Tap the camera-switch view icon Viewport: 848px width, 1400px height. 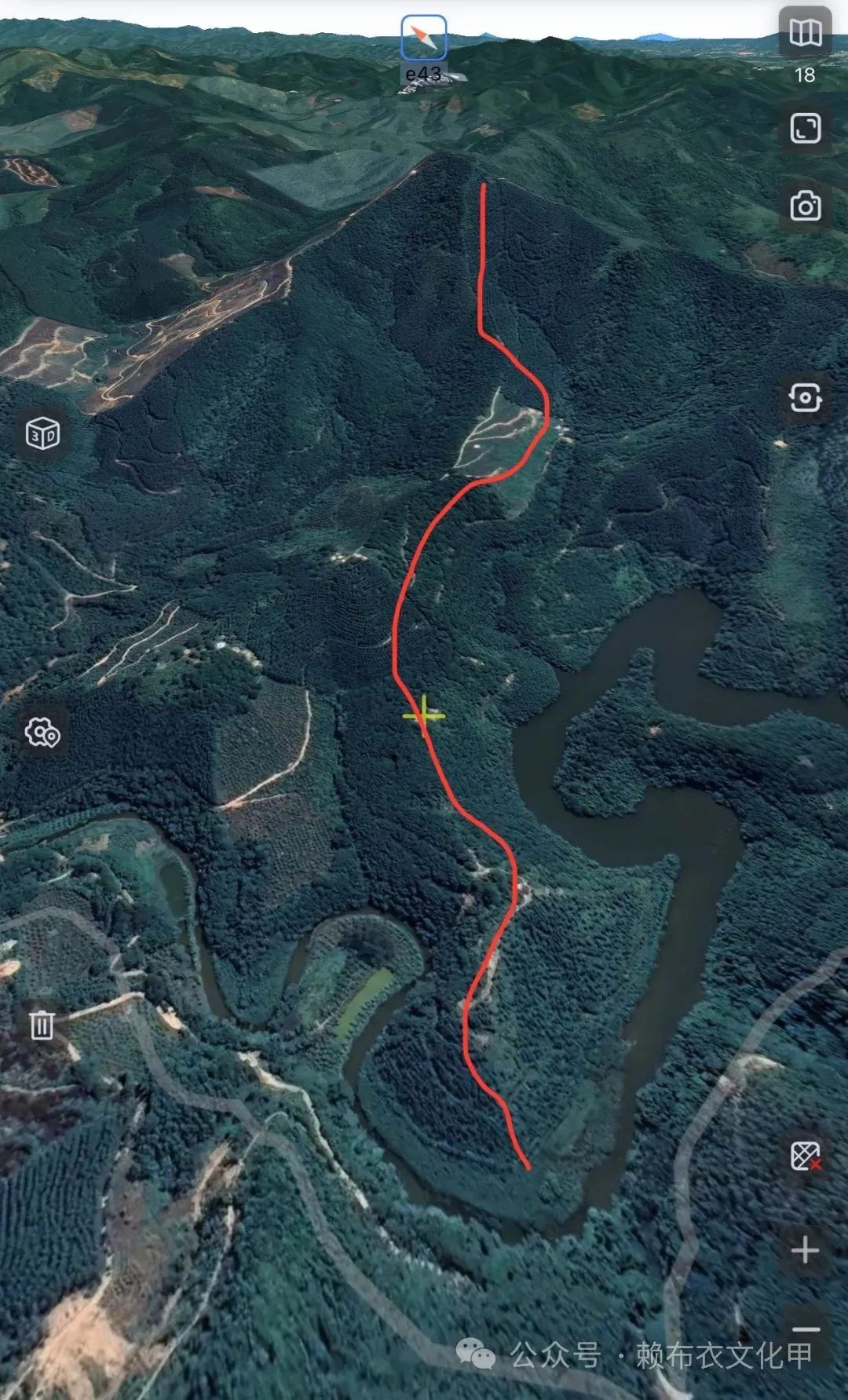click(x=805, y=398)
